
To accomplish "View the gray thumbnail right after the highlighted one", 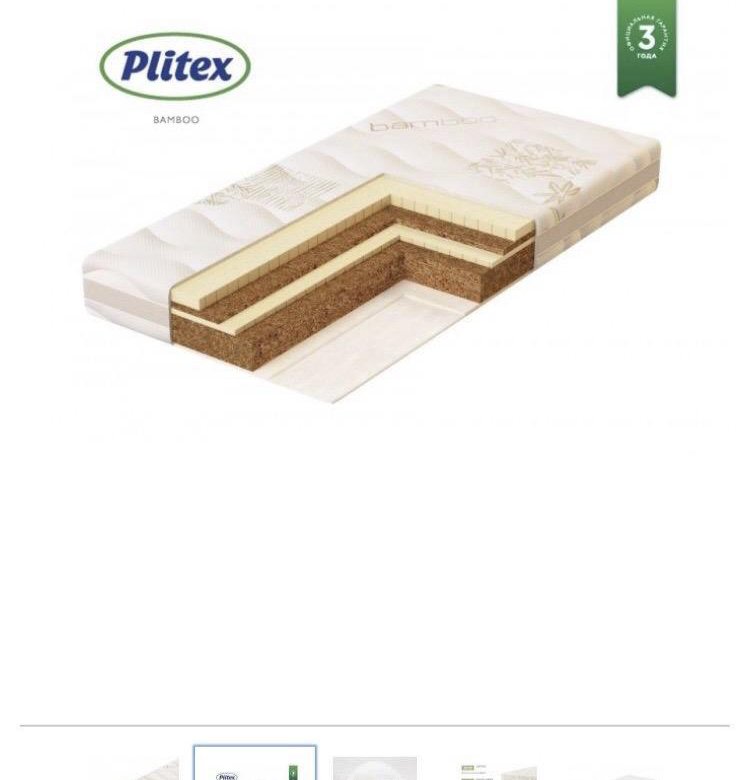I will (x=374, y=768).
